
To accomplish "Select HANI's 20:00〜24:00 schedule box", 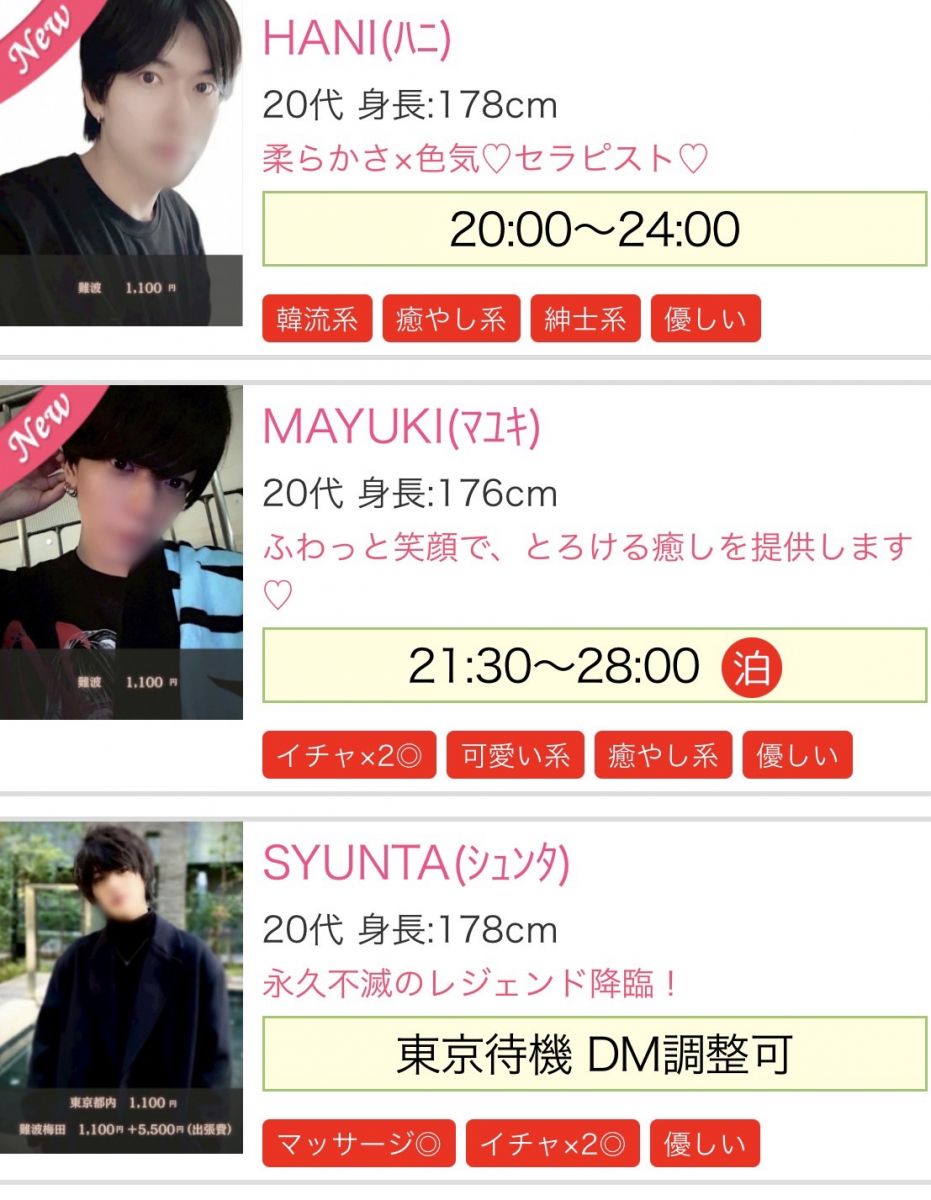I will (x=594, y=229).
